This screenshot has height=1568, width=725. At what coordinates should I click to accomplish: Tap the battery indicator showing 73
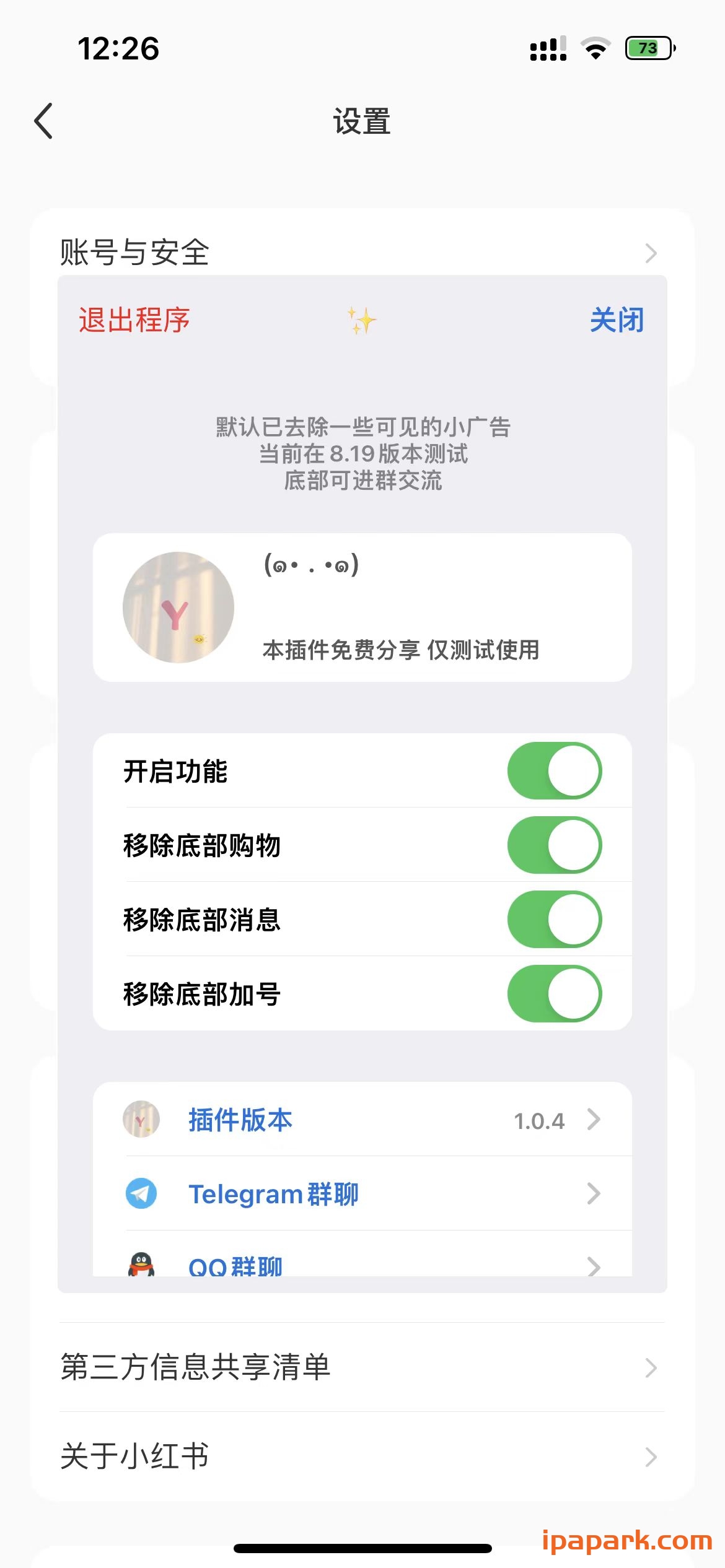647,48
